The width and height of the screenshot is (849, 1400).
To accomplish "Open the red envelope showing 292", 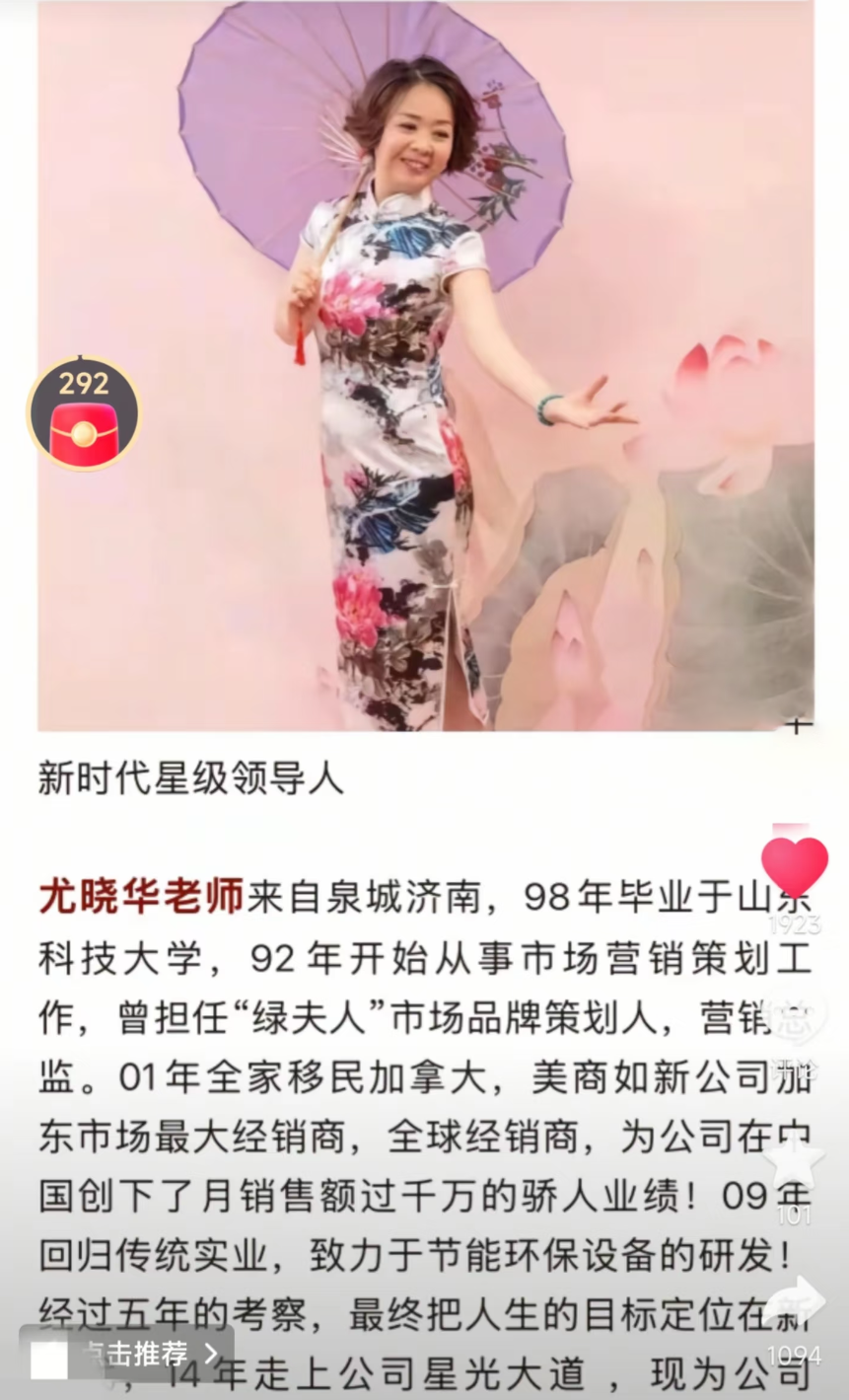I will pos(84,414).
